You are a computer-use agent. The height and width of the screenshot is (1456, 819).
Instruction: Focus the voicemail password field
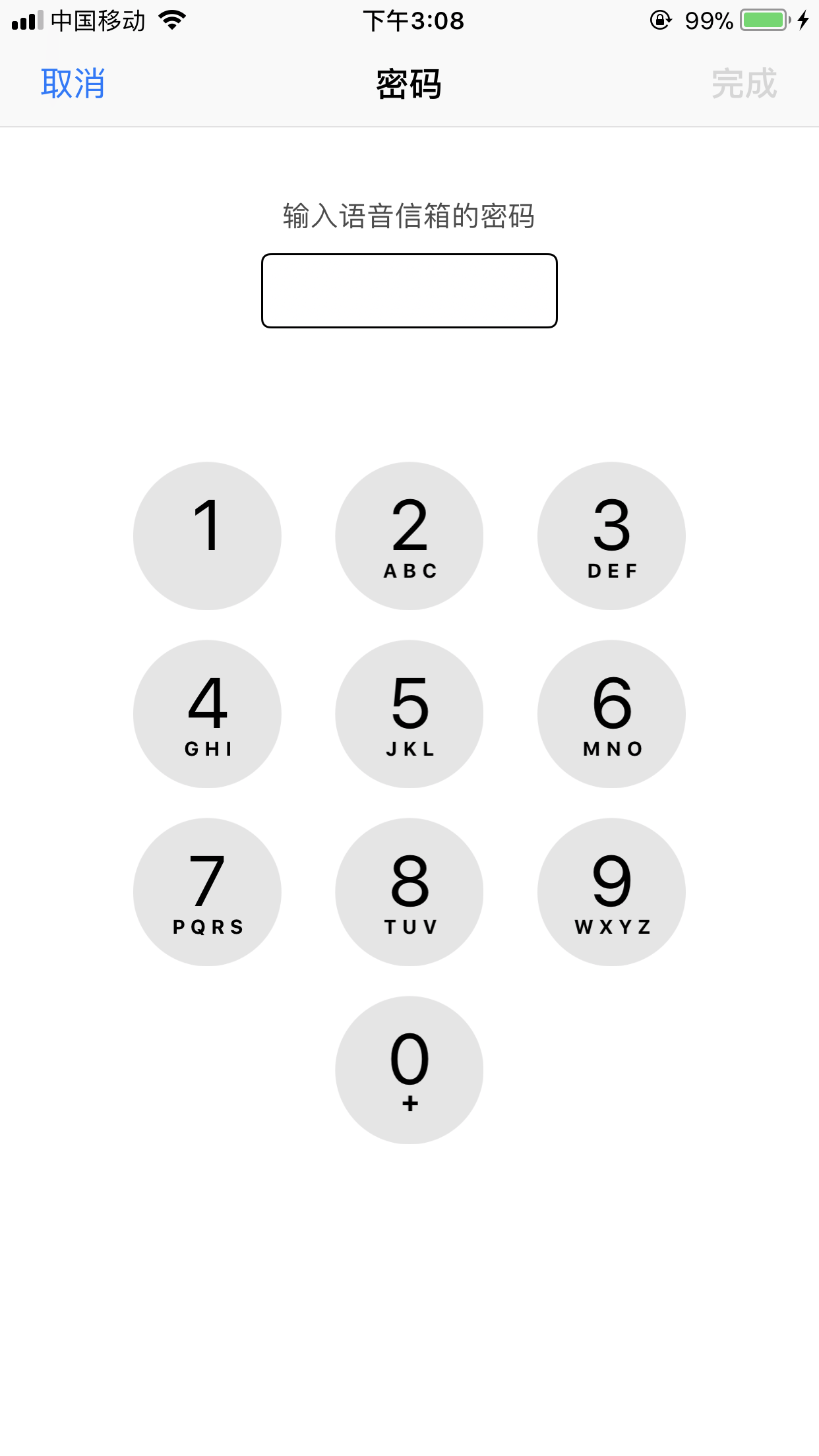[x=409, y=291]
